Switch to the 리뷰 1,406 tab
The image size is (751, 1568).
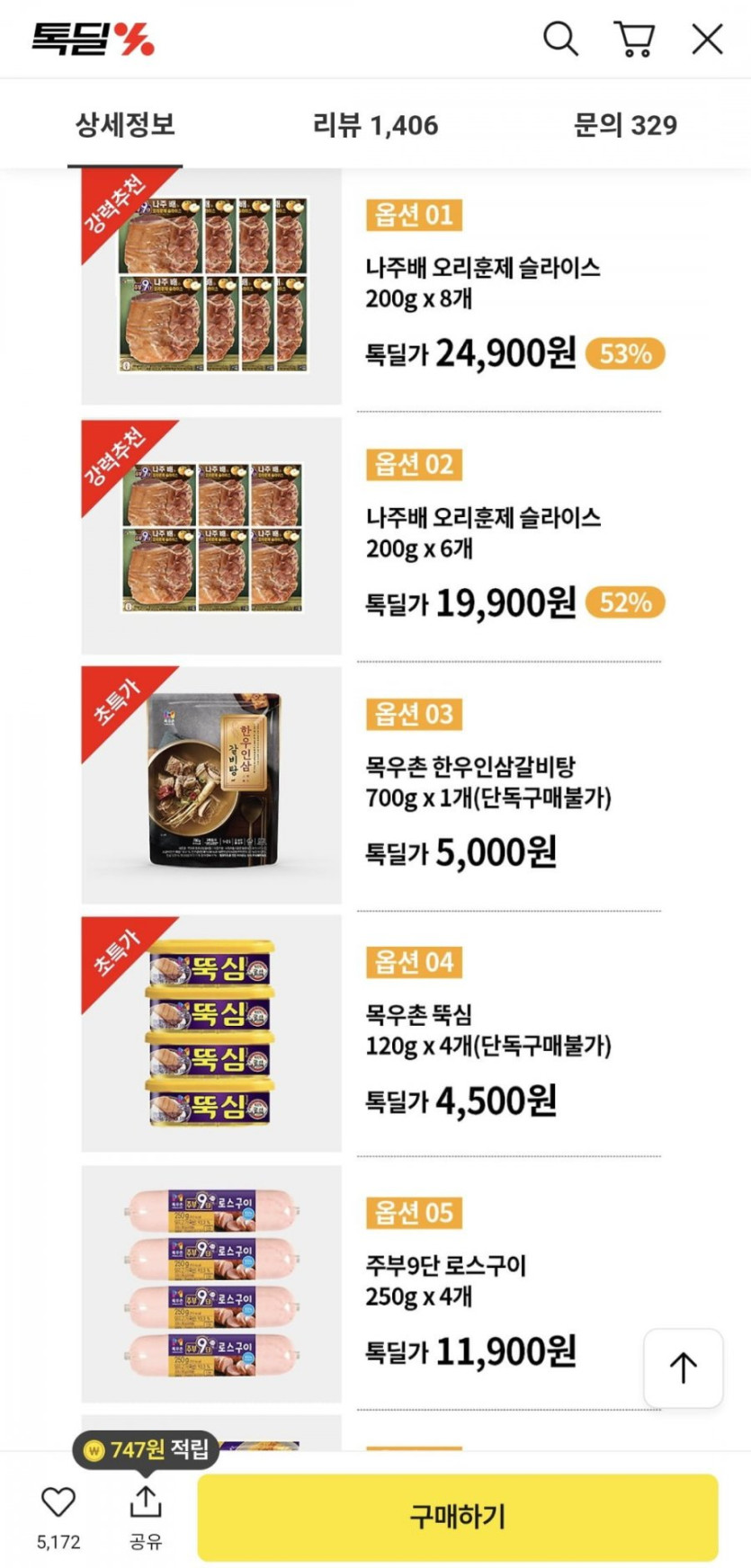[375, 125]
